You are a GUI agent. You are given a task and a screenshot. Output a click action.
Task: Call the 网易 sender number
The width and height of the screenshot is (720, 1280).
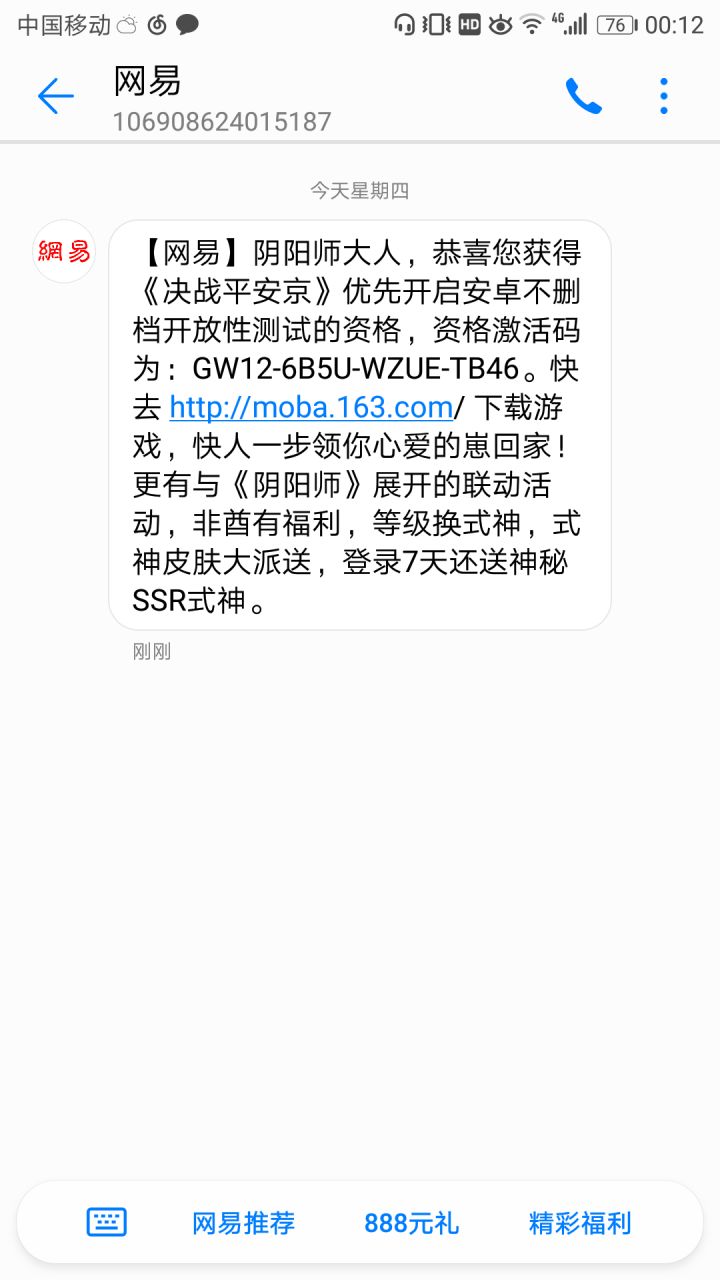[x=584, y=96]
